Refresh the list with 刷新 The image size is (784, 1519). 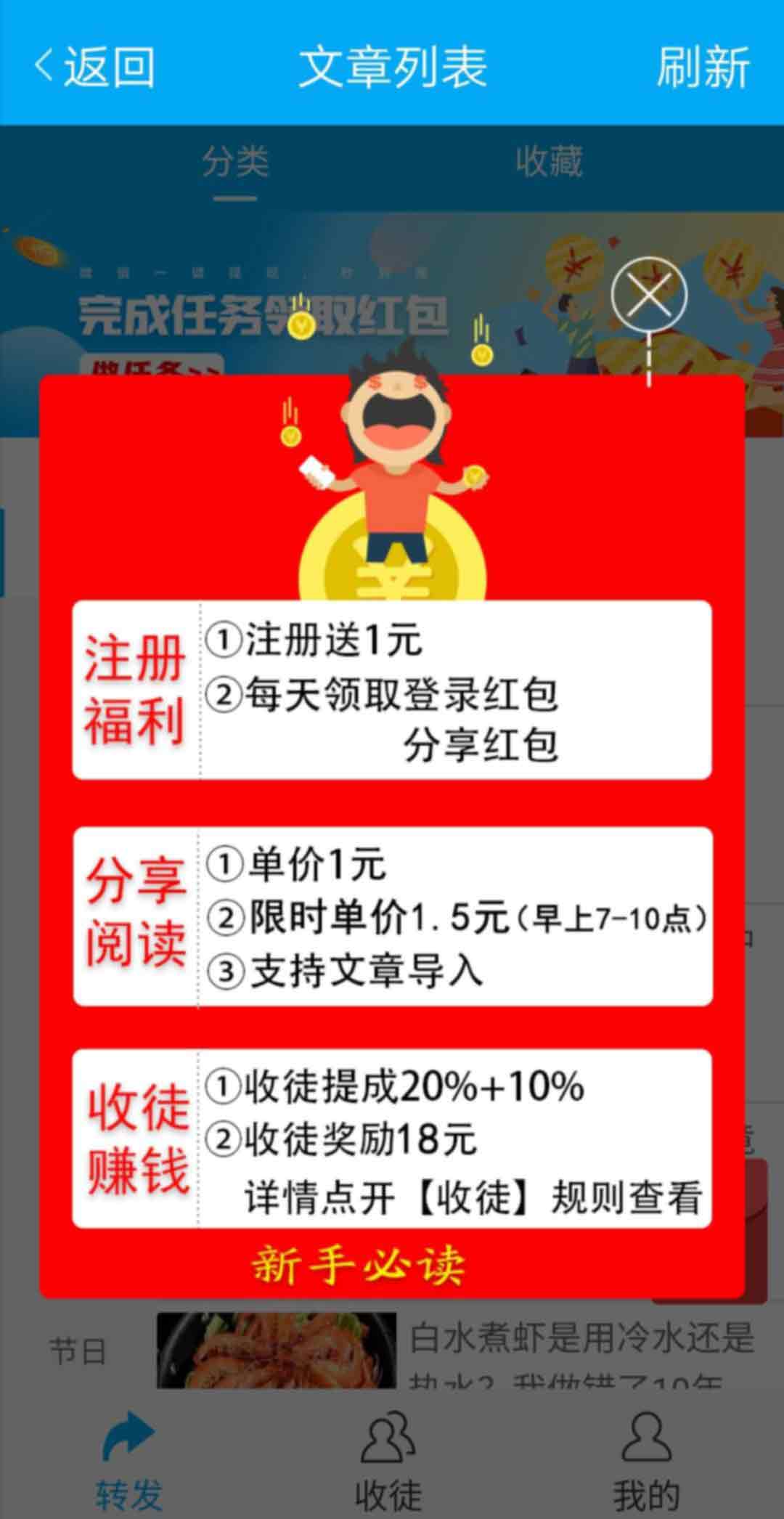pos(703,67)
